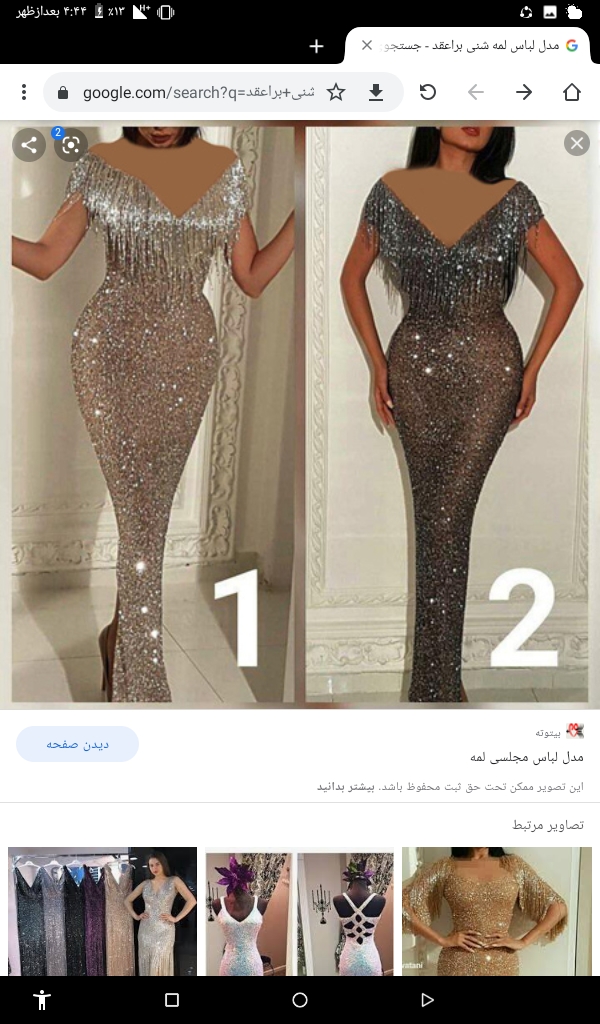Open related image with purple flower dresses
Screen dimensions: 600x1024
[299, 911]
